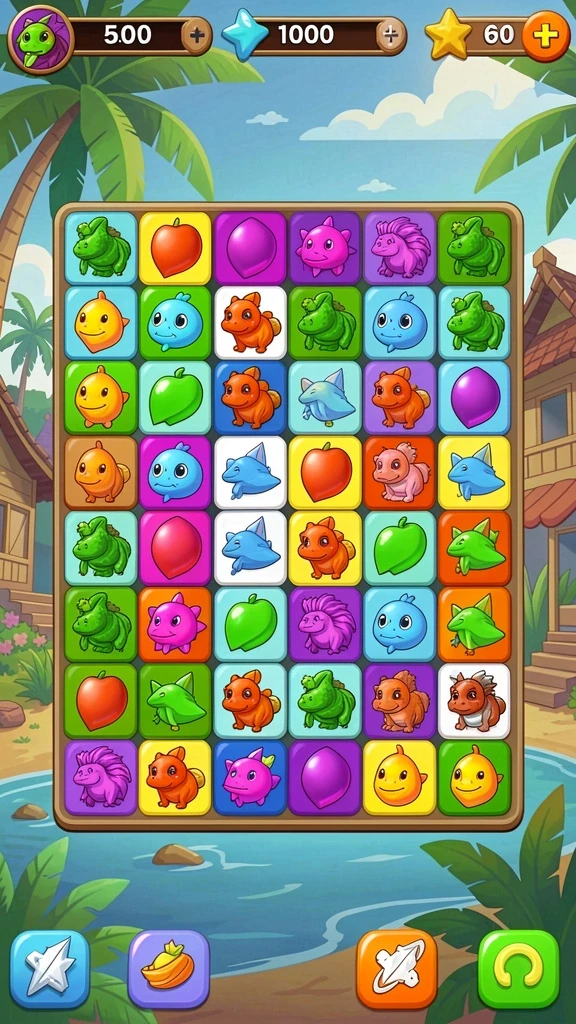Viewport: 576px width, 1024px height.
Task: Buy more blue gems with plus button
Action: (x=391, y=36)
